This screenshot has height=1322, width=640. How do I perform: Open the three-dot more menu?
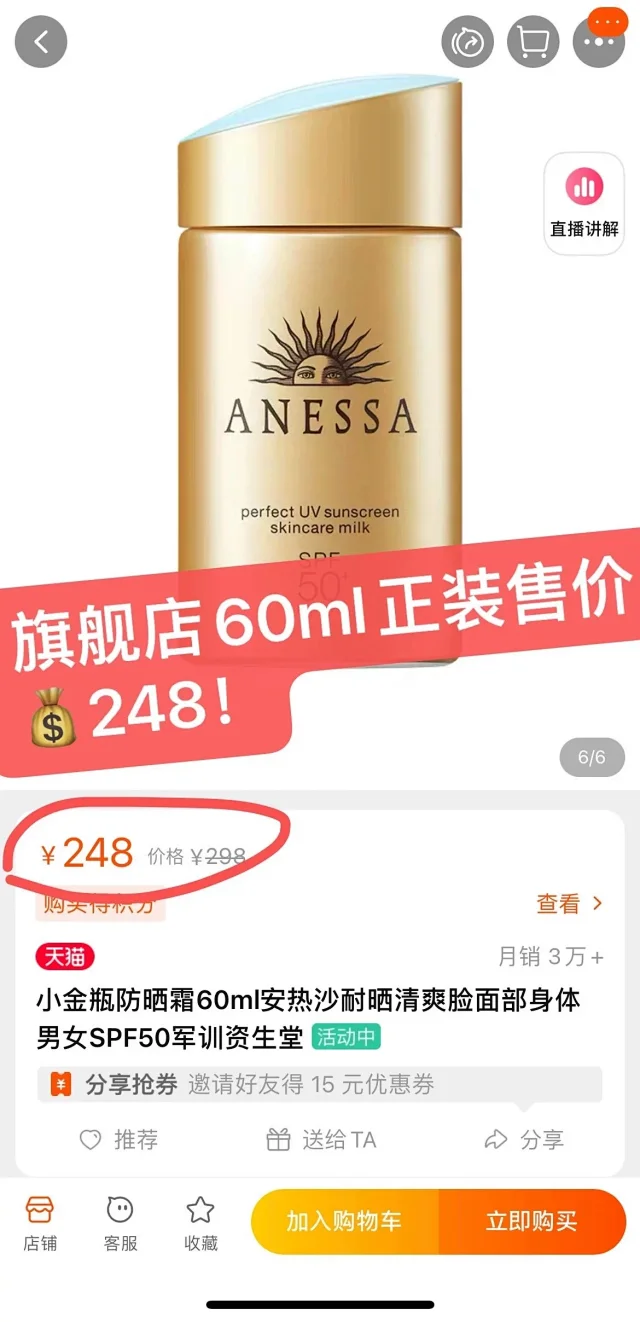(598, 42)
